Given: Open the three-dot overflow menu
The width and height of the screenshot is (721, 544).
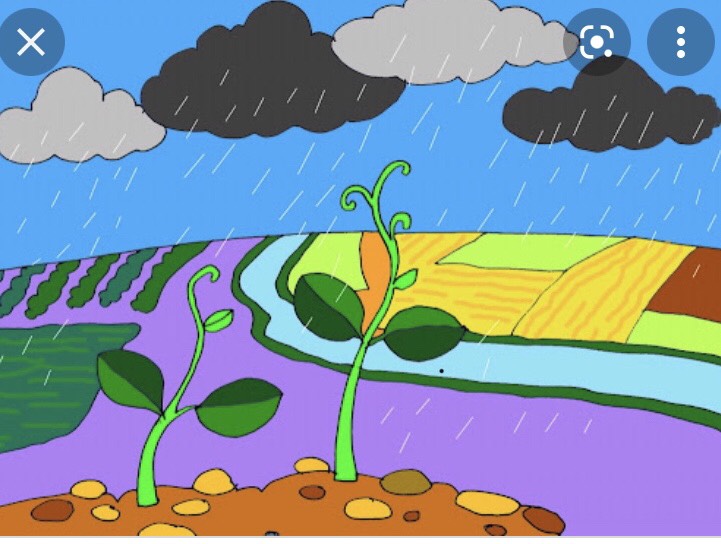Looking at the screenshot, I should coord(680,42).
